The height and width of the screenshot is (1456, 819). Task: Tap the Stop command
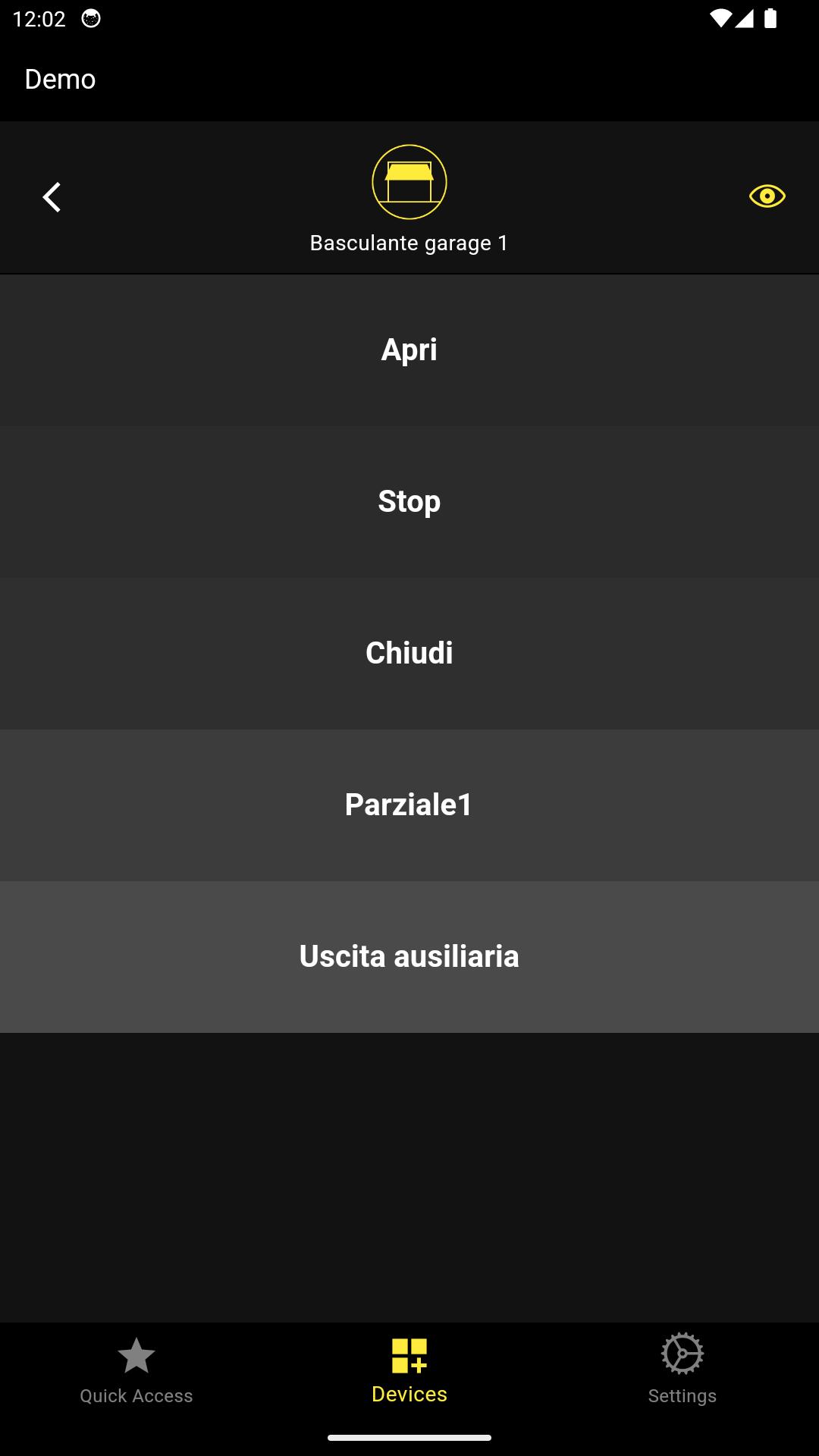point(409,501)
